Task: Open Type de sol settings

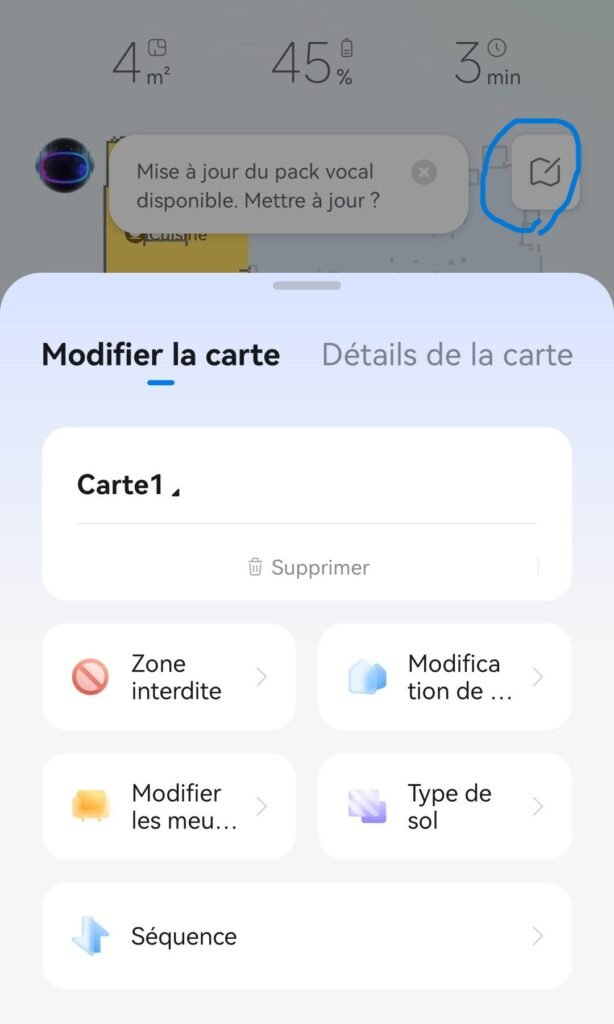Action: tap(444, 807)
